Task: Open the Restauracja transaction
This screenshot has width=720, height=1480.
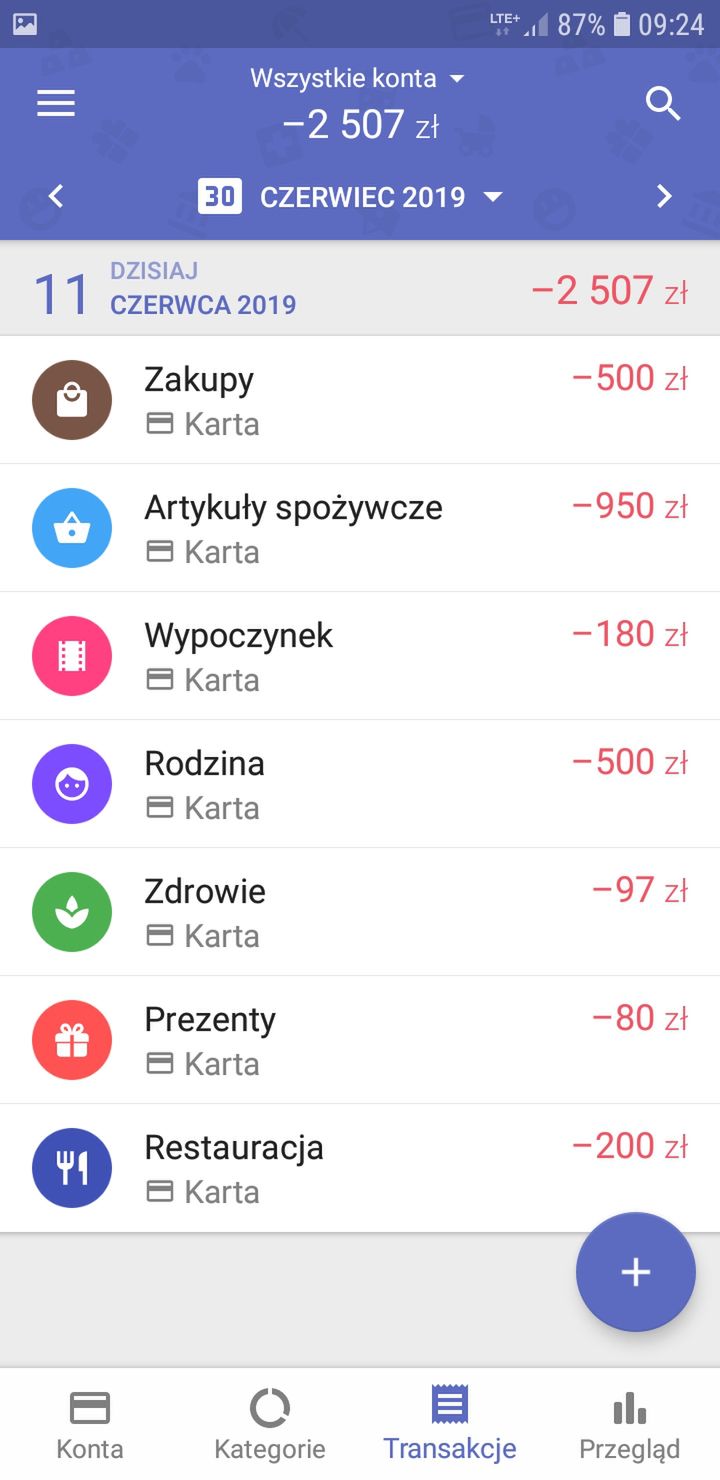Action: click(x=360, y=1168)
